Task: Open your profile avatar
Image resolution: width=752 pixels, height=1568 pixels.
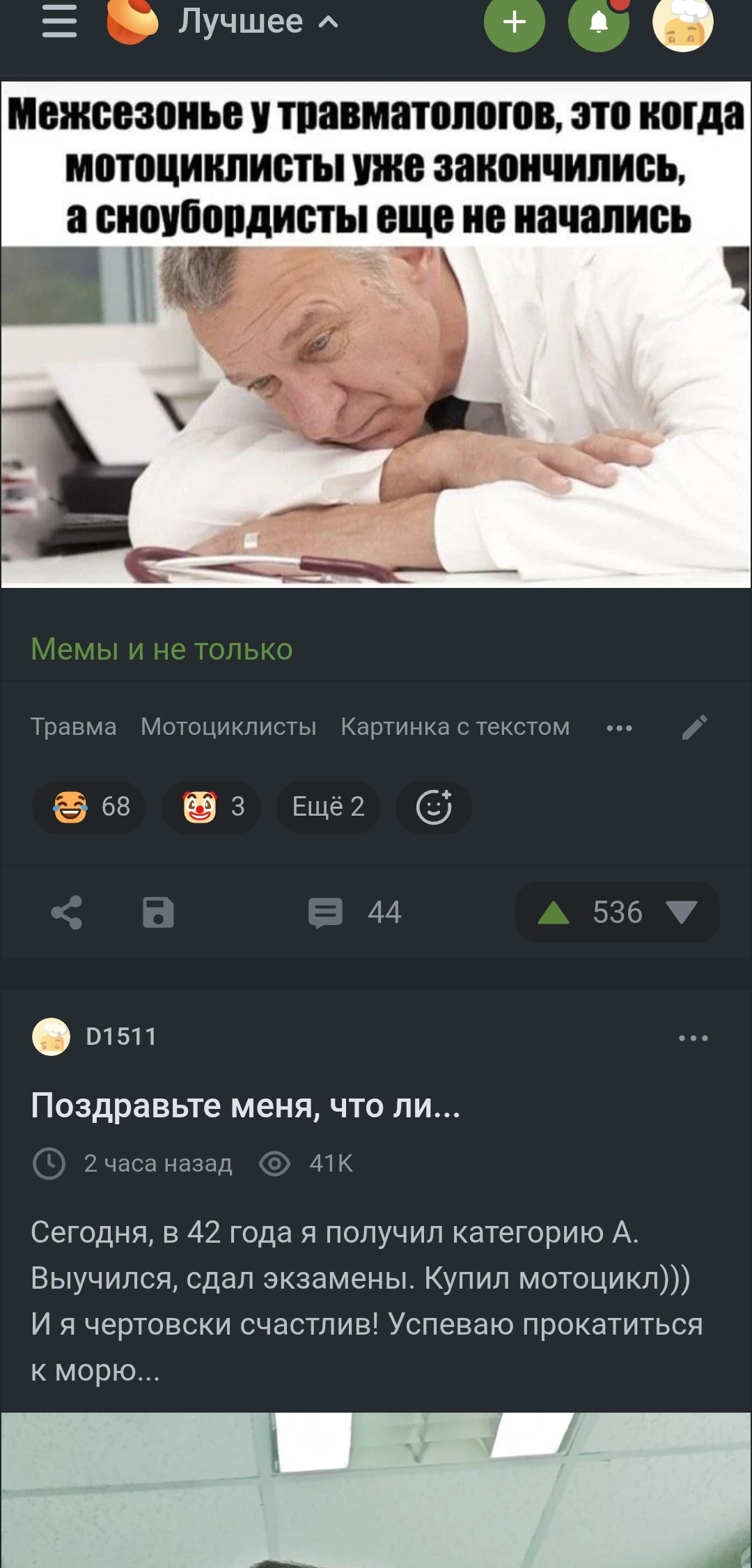Action: point(682,24)
